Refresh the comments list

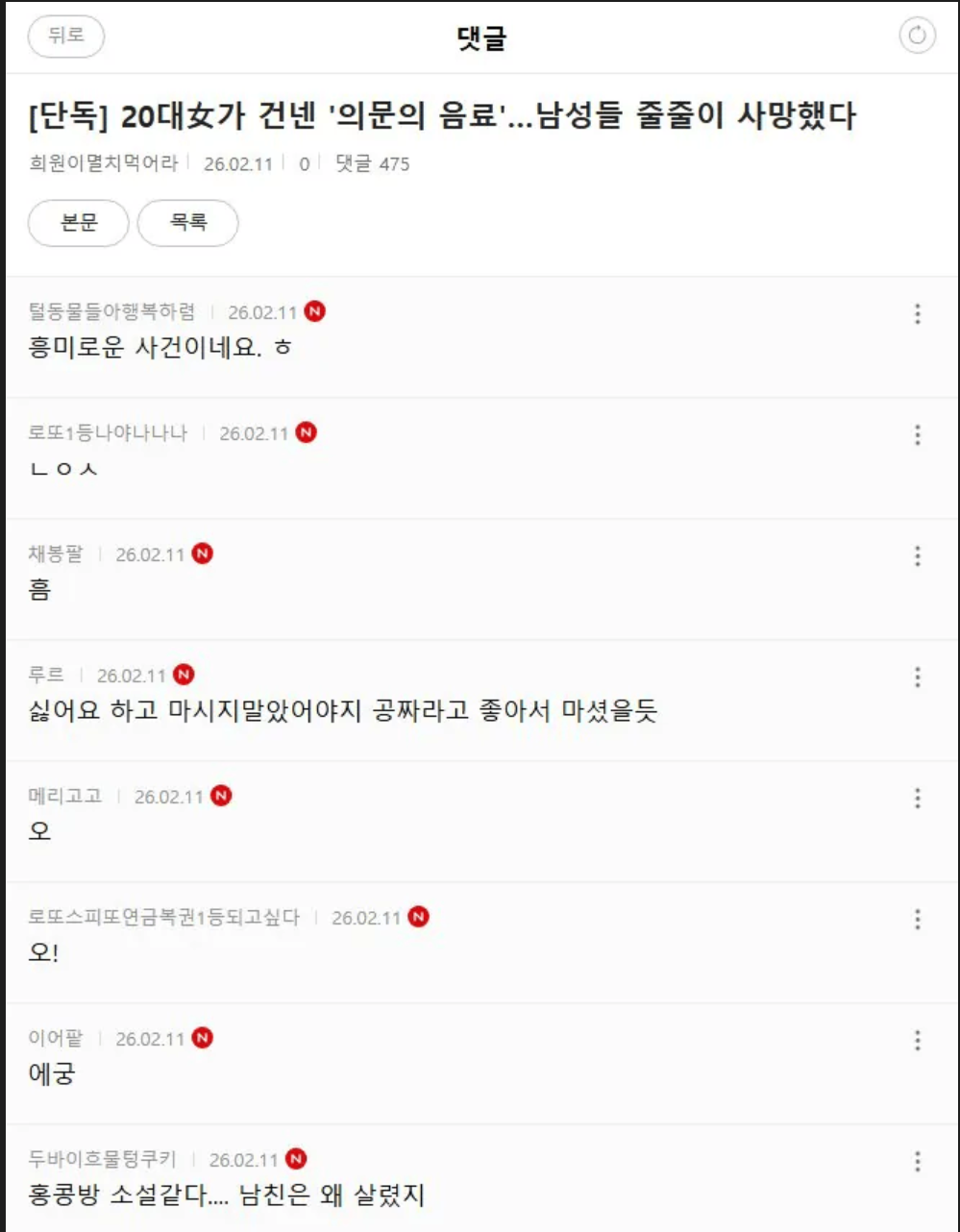(x=917, y=37)
